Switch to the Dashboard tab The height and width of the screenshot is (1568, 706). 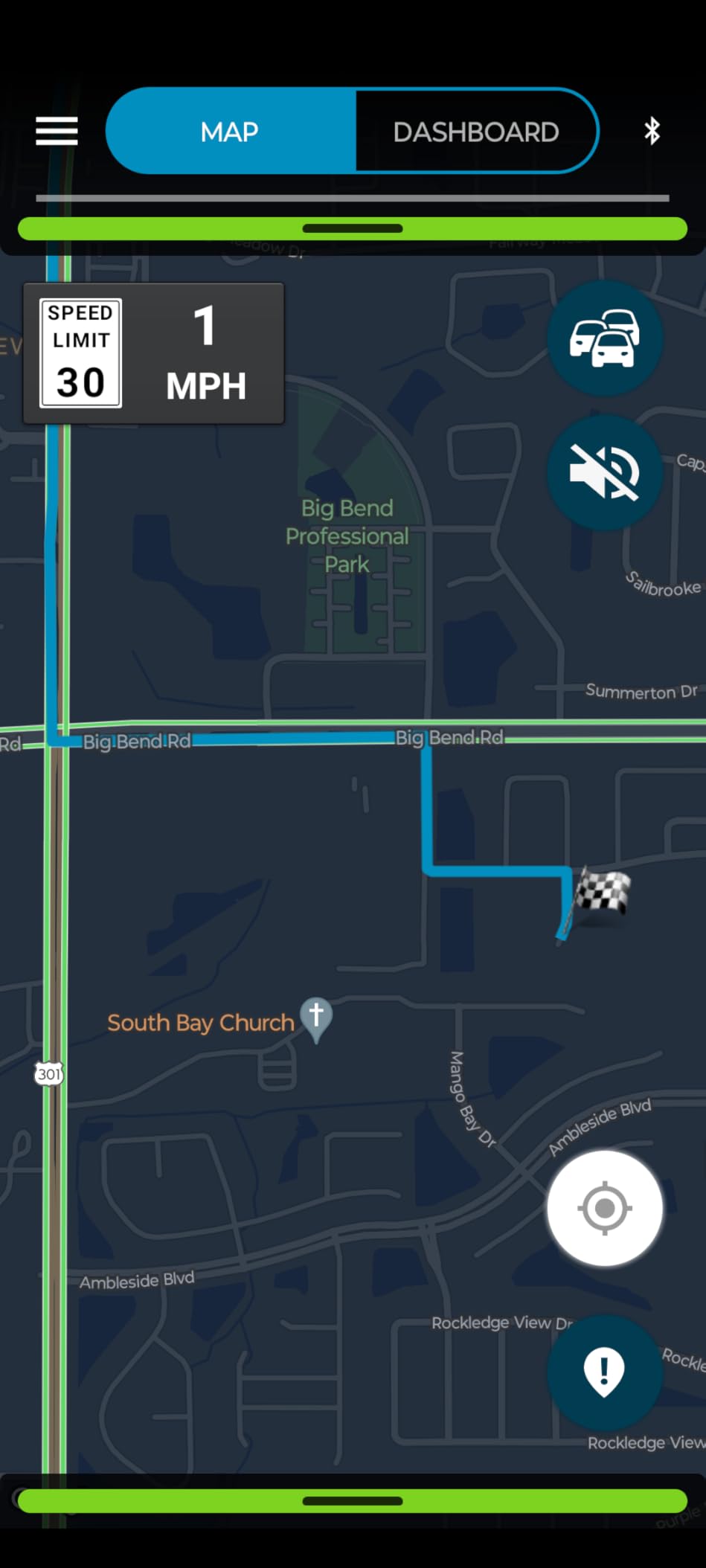pos(475,132)
